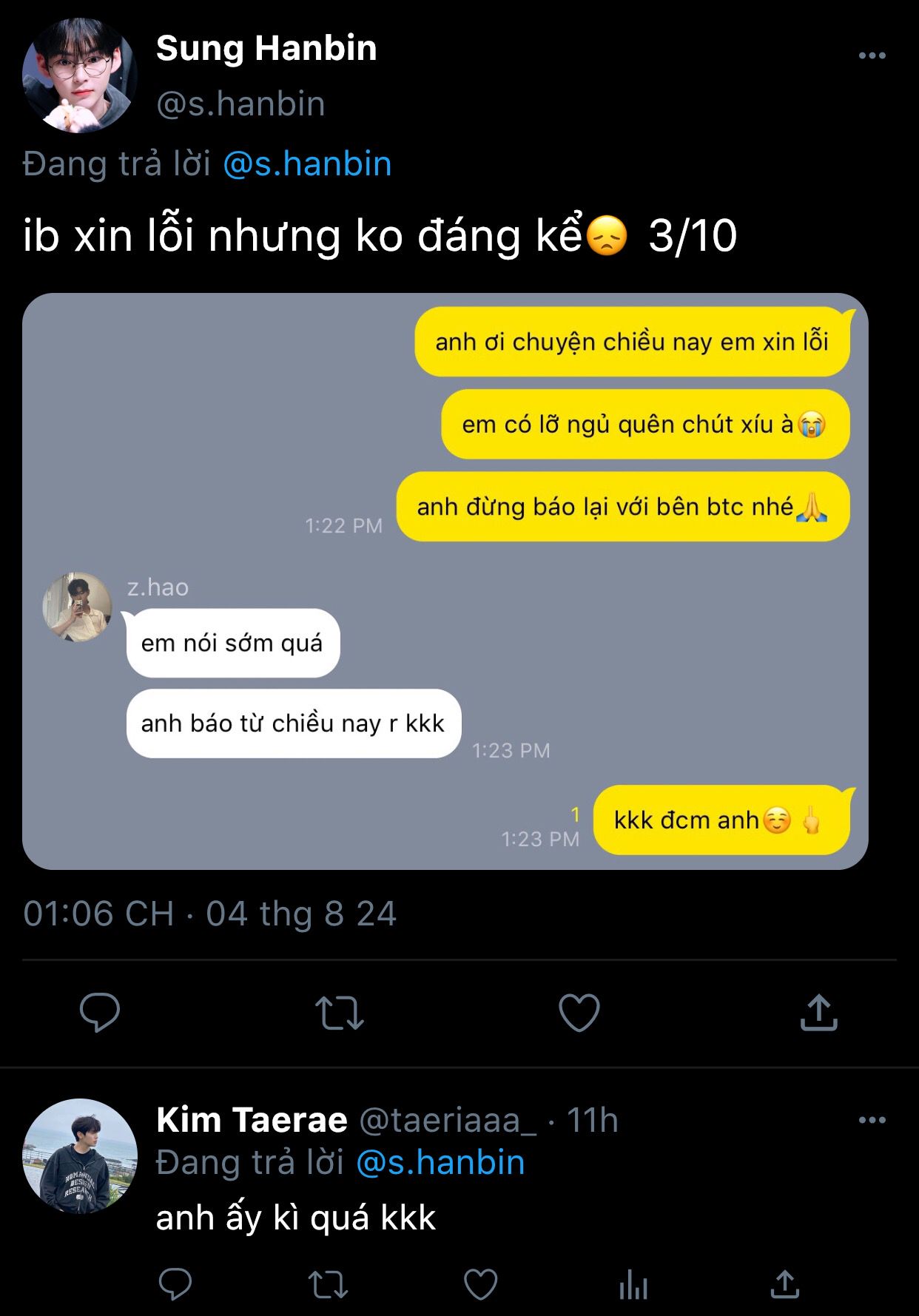Share Kim Taerae's reply
Image resolution: width=919 pixels, height=1316 pixels.
(784, 1284)
